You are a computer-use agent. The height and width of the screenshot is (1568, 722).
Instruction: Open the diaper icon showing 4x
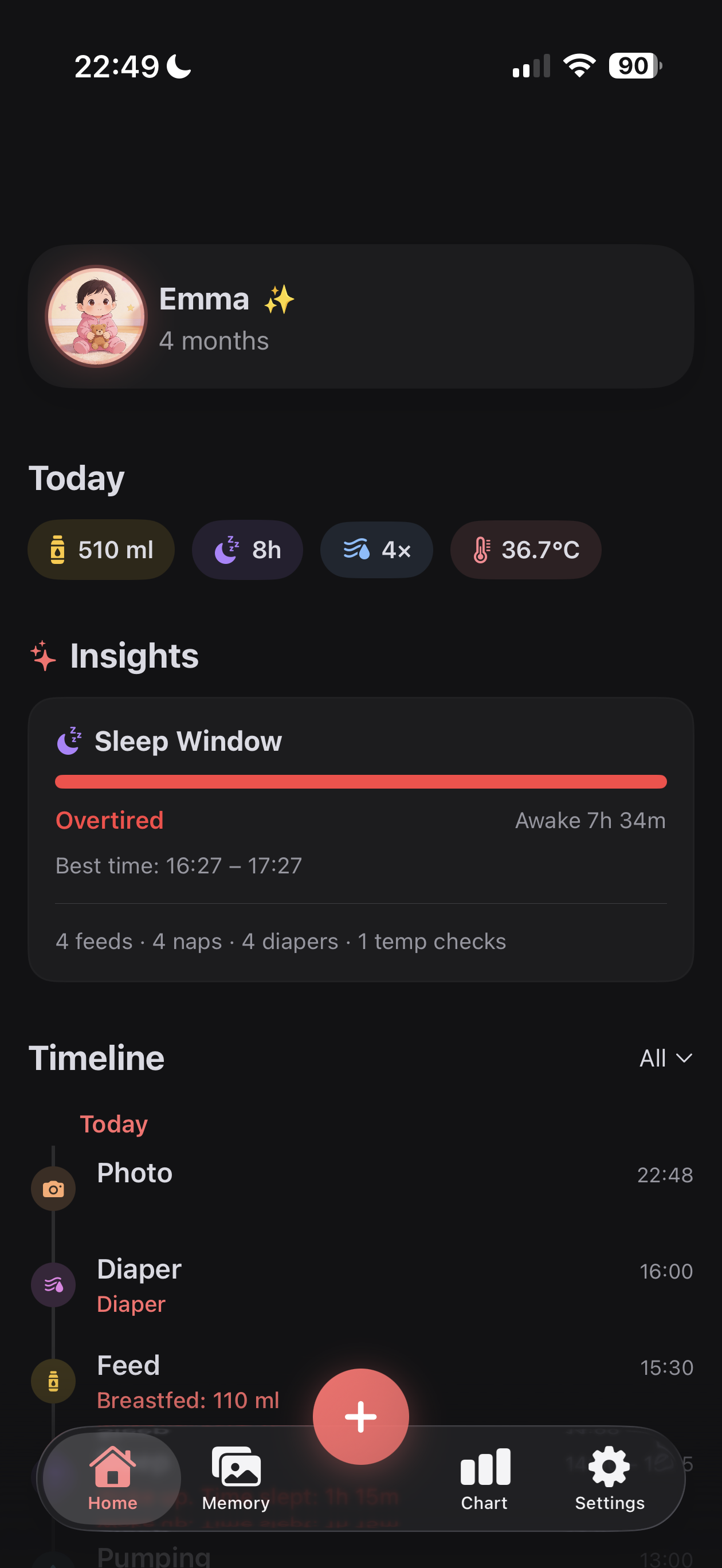[x=354, y=550]
